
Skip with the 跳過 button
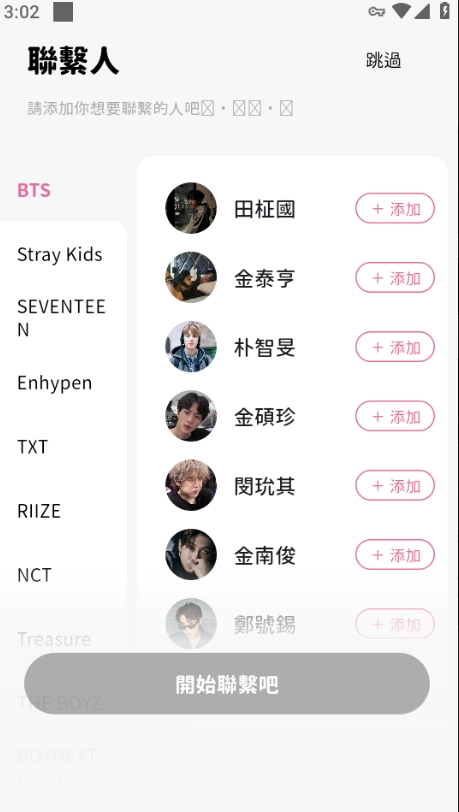click(x=383, y=61)
